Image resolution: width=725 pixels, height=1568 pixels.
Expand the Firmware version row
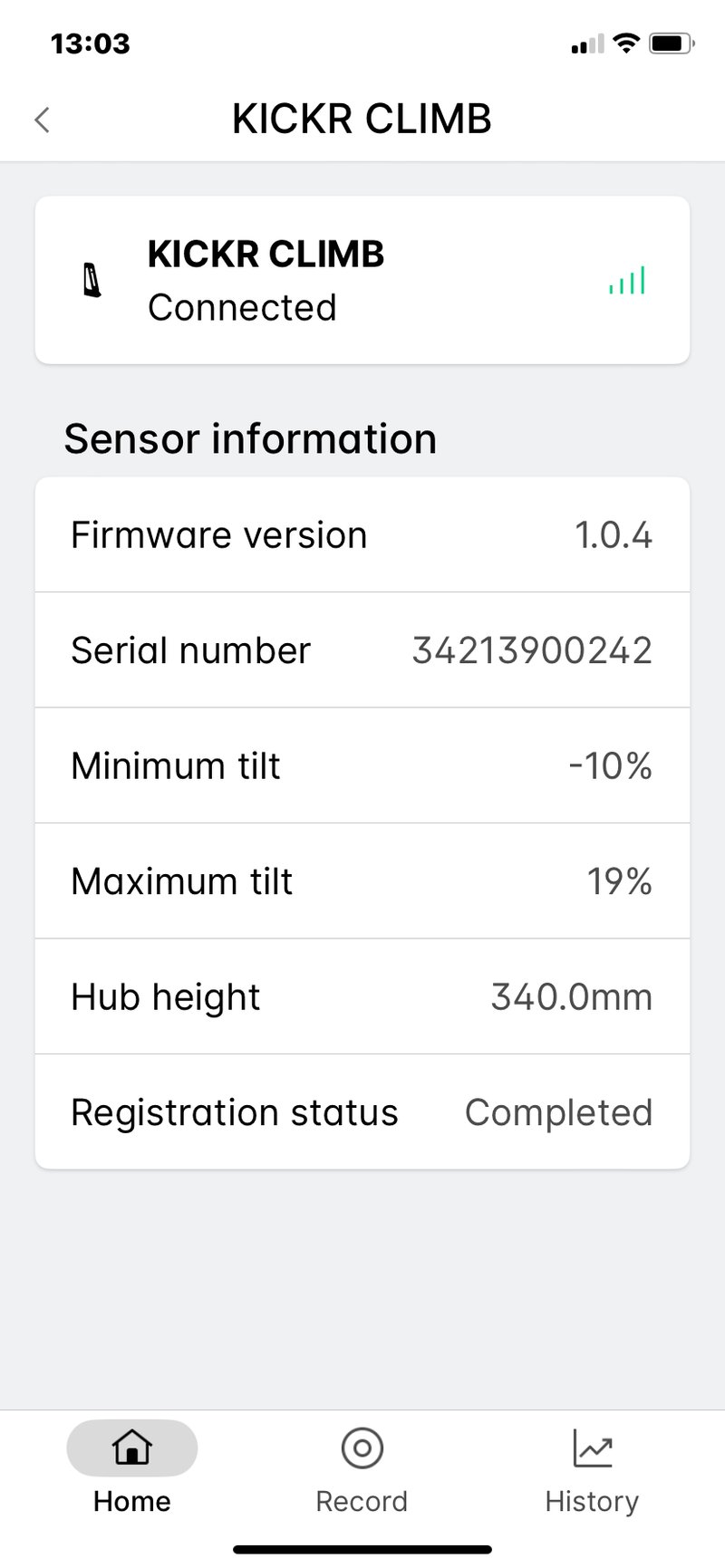362,534
